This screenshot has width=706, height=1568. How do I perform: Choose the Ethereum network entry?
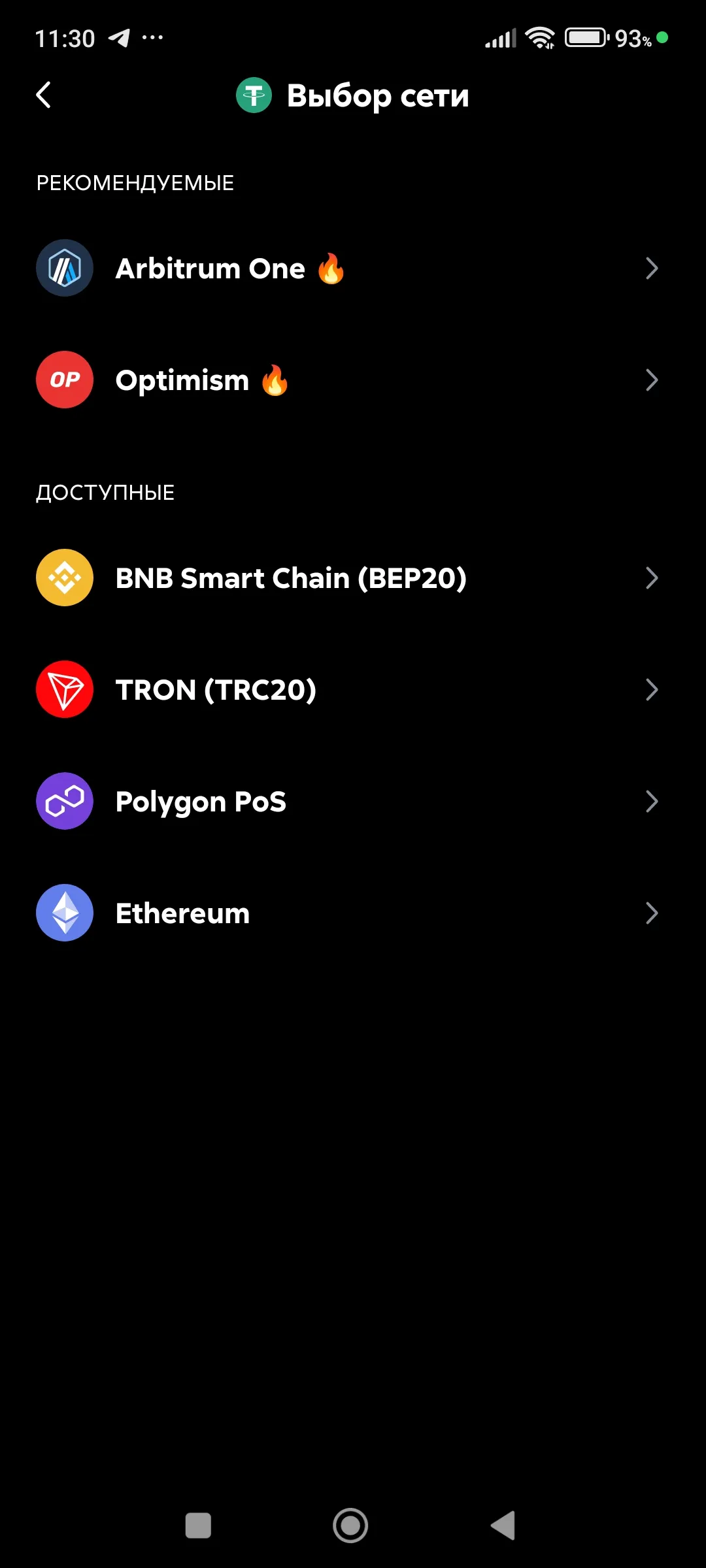pos(182,913)
